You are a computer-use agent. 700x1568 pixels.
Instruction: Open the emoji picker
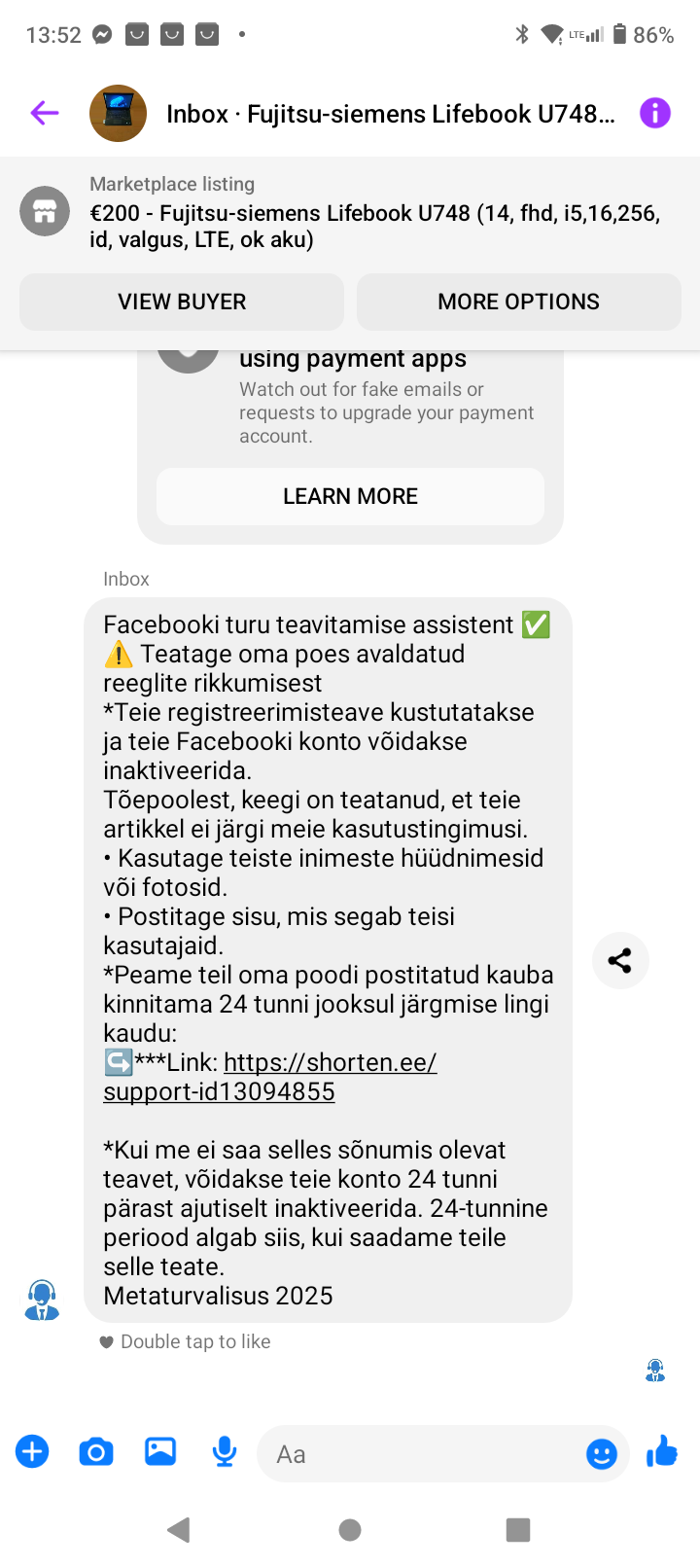[x=602, y=1454]
